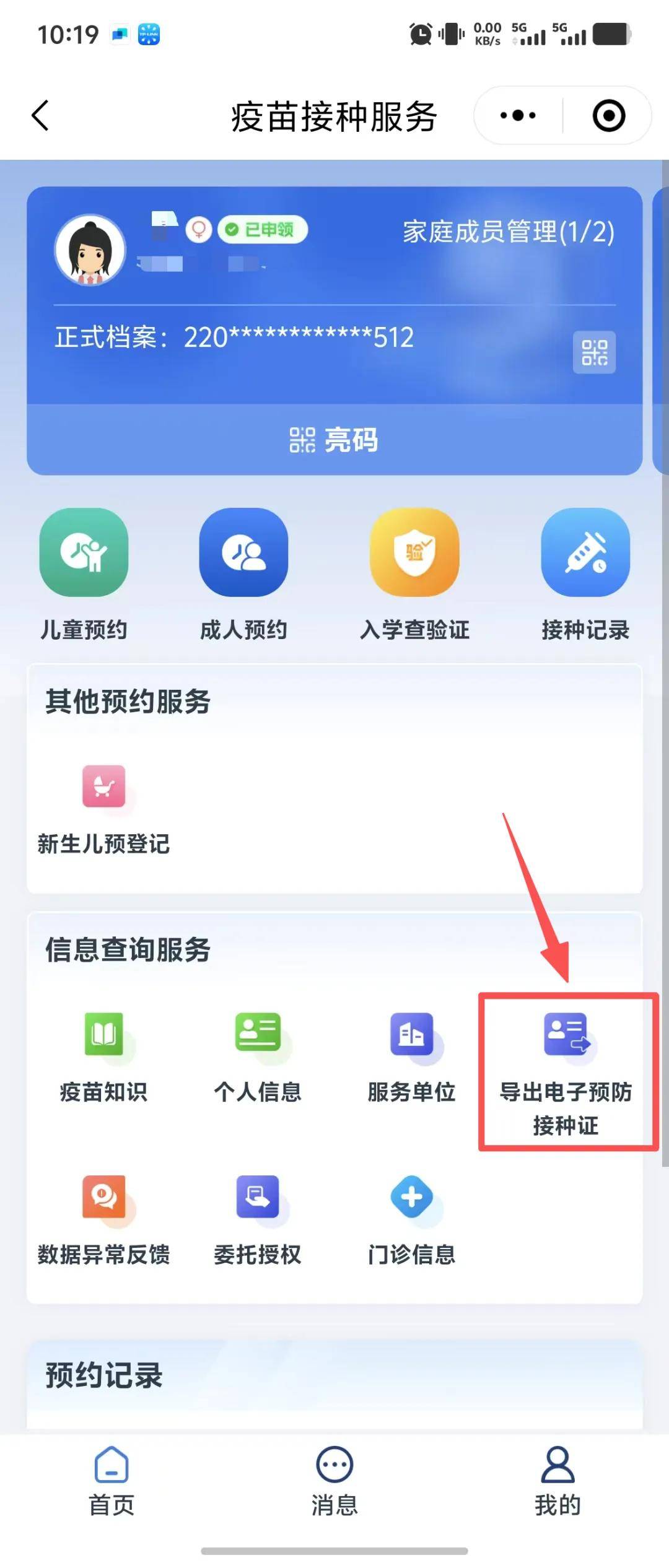Select 导出电子预防接种证
Image resolution: width=669 pixels, height=1568 pixels.
tap(566, 1071)
